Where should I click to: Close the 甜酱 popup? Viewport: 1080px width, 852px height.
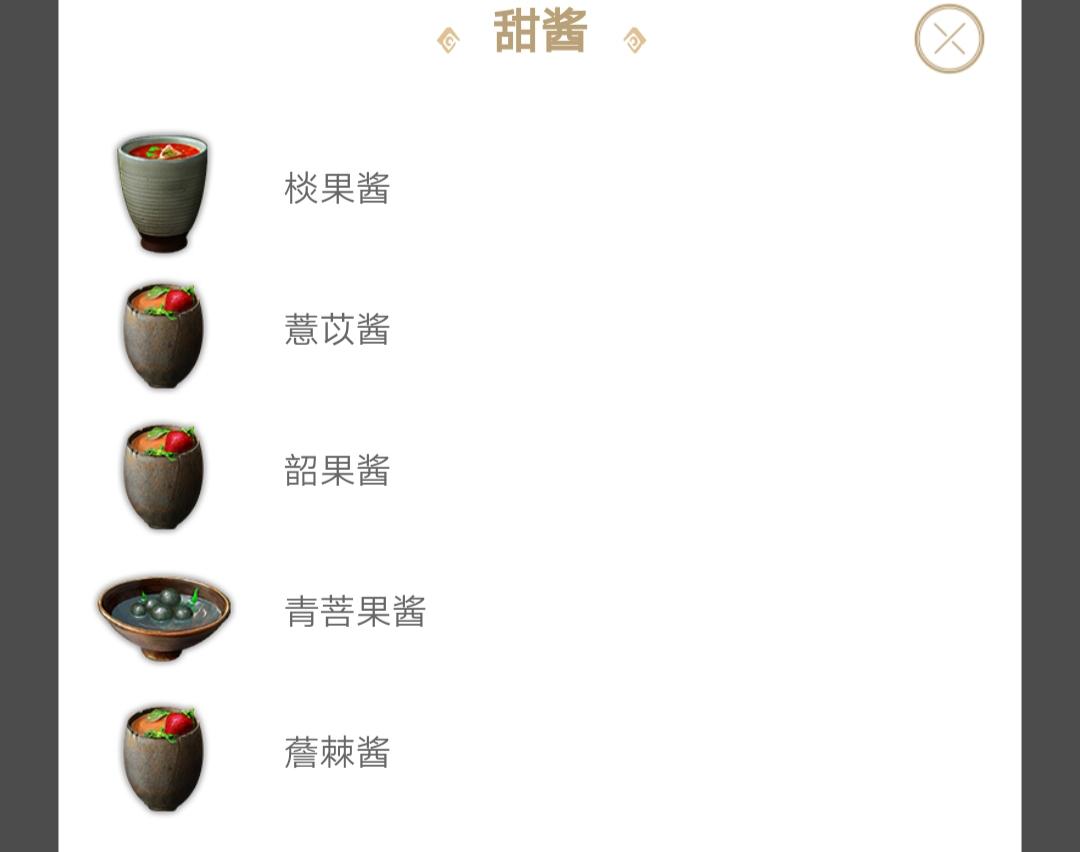click(948, 39)
